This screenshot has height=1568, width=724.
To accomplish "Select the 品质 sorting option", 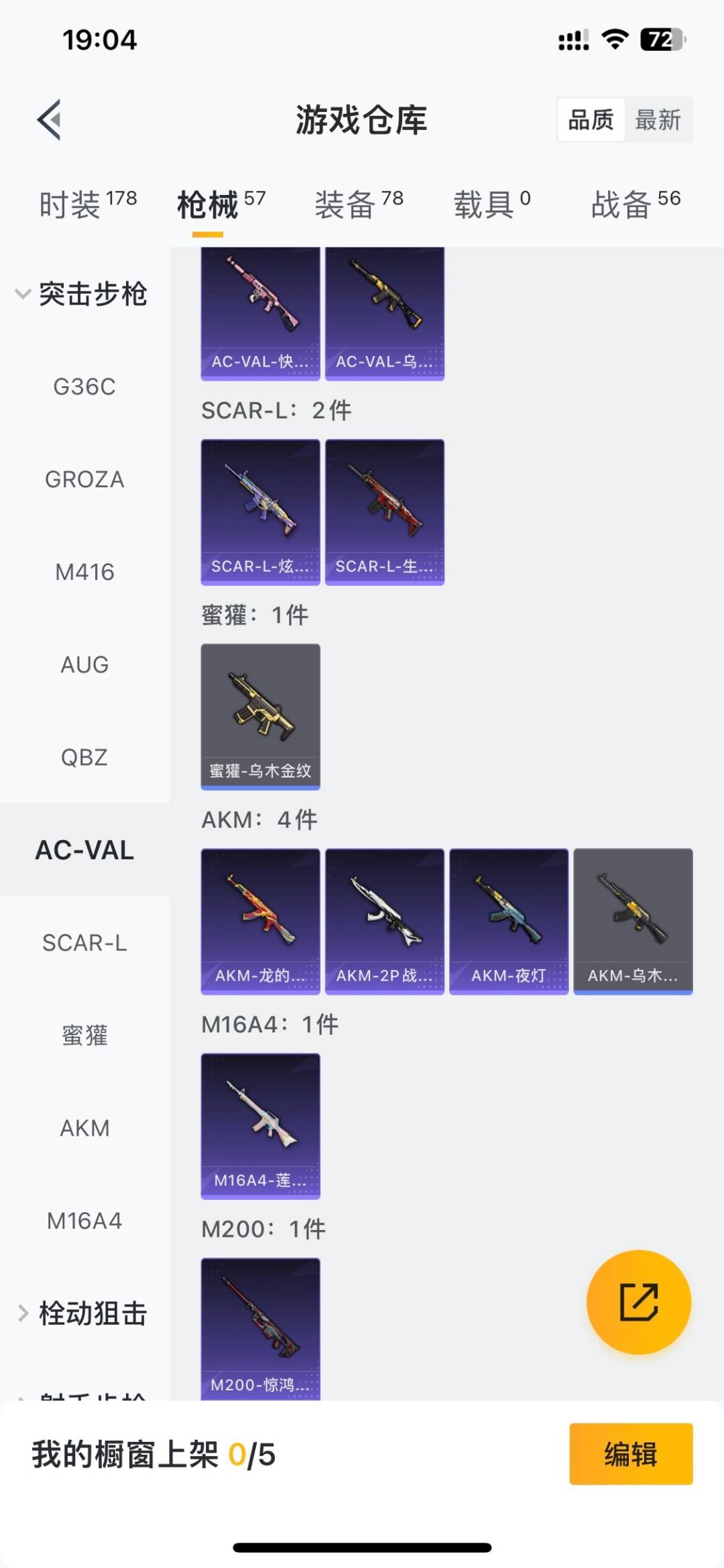I will 591,120.
